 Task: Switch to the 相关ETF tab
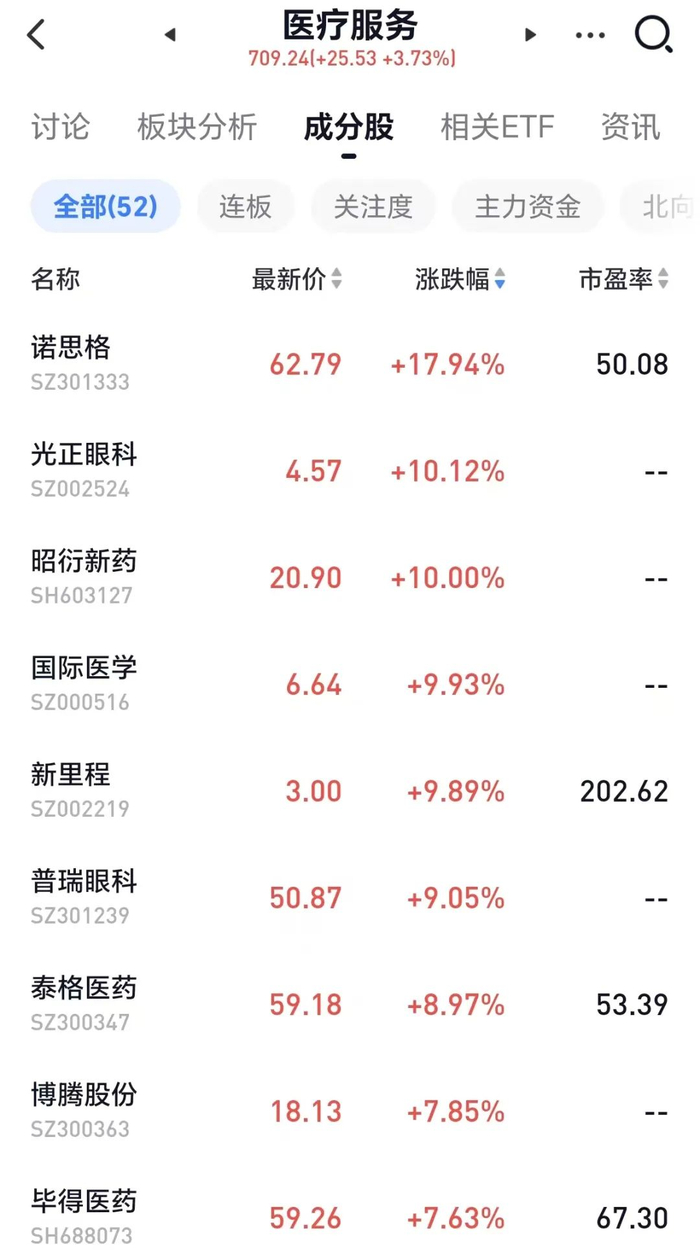(x=497, y=127)
